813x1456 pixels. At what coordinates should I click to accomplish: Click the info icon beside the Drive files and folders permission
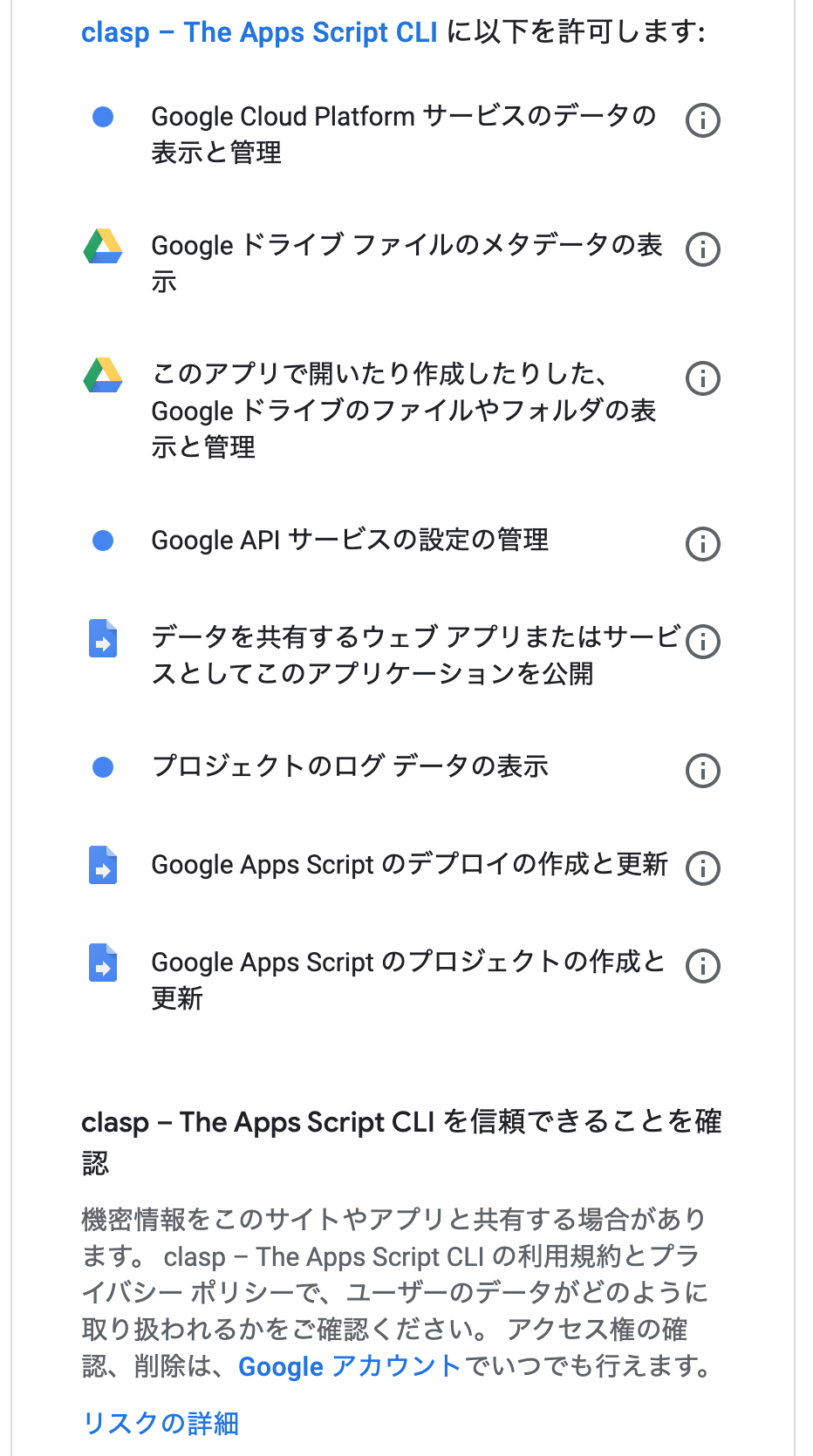click(x=702, y=379)
